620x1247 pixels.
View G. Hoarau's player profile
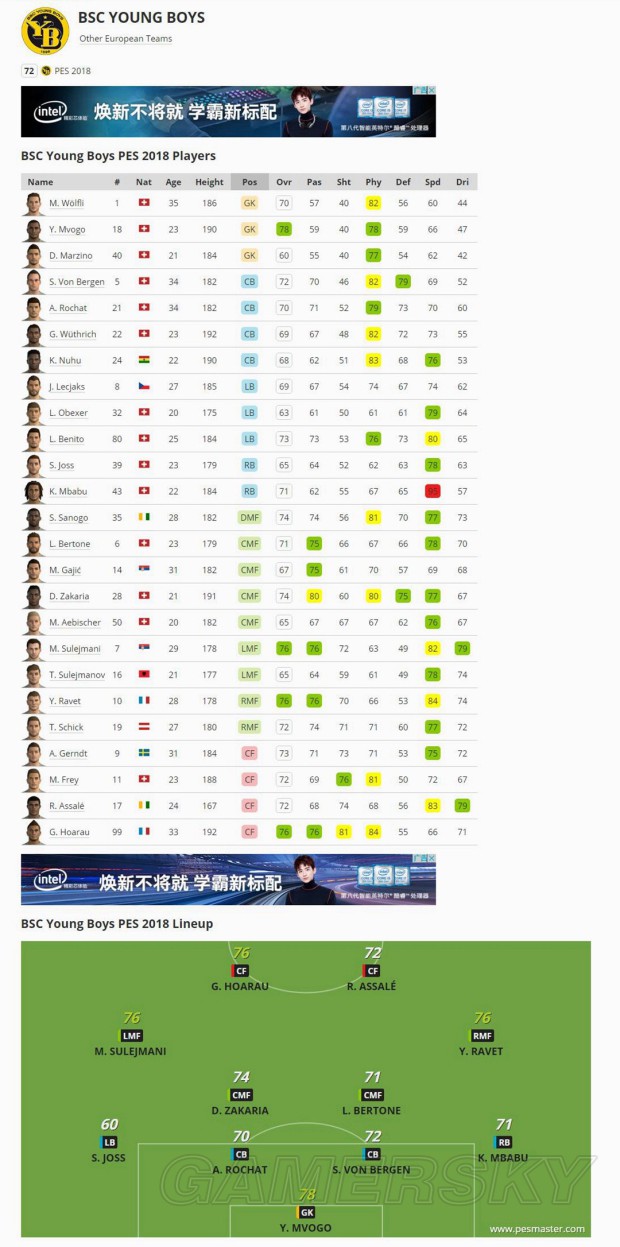pos(68,832)
